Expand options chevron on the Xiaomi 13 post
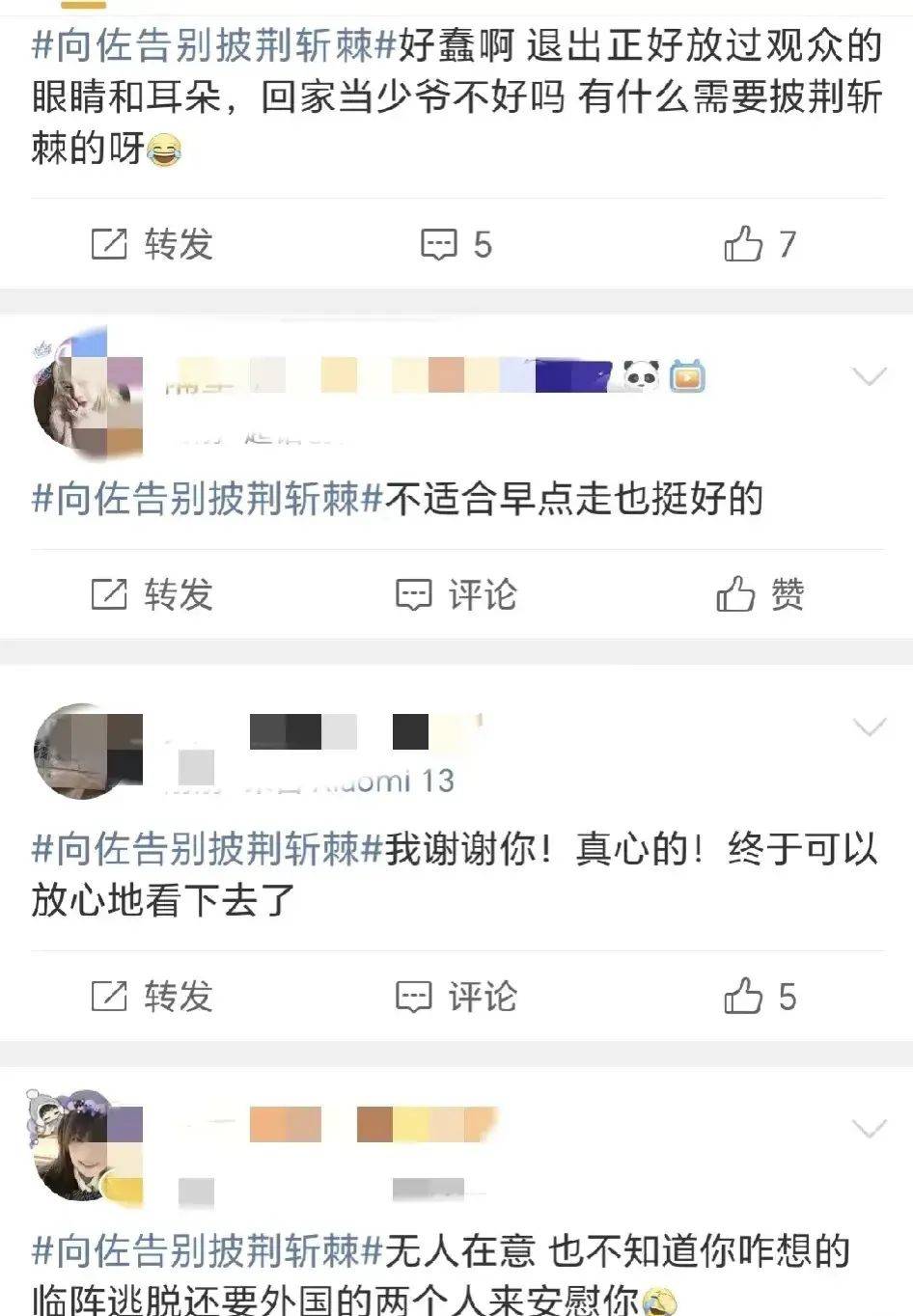 [x=870, y=727]
